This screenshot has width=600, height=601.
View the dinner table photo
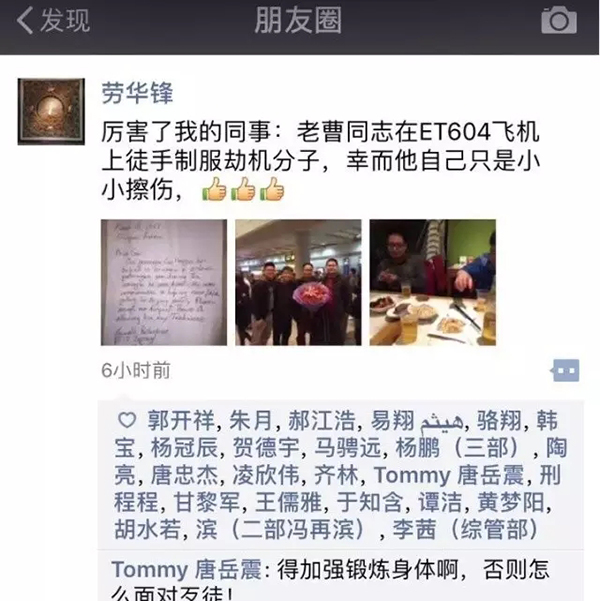point(432,283)
